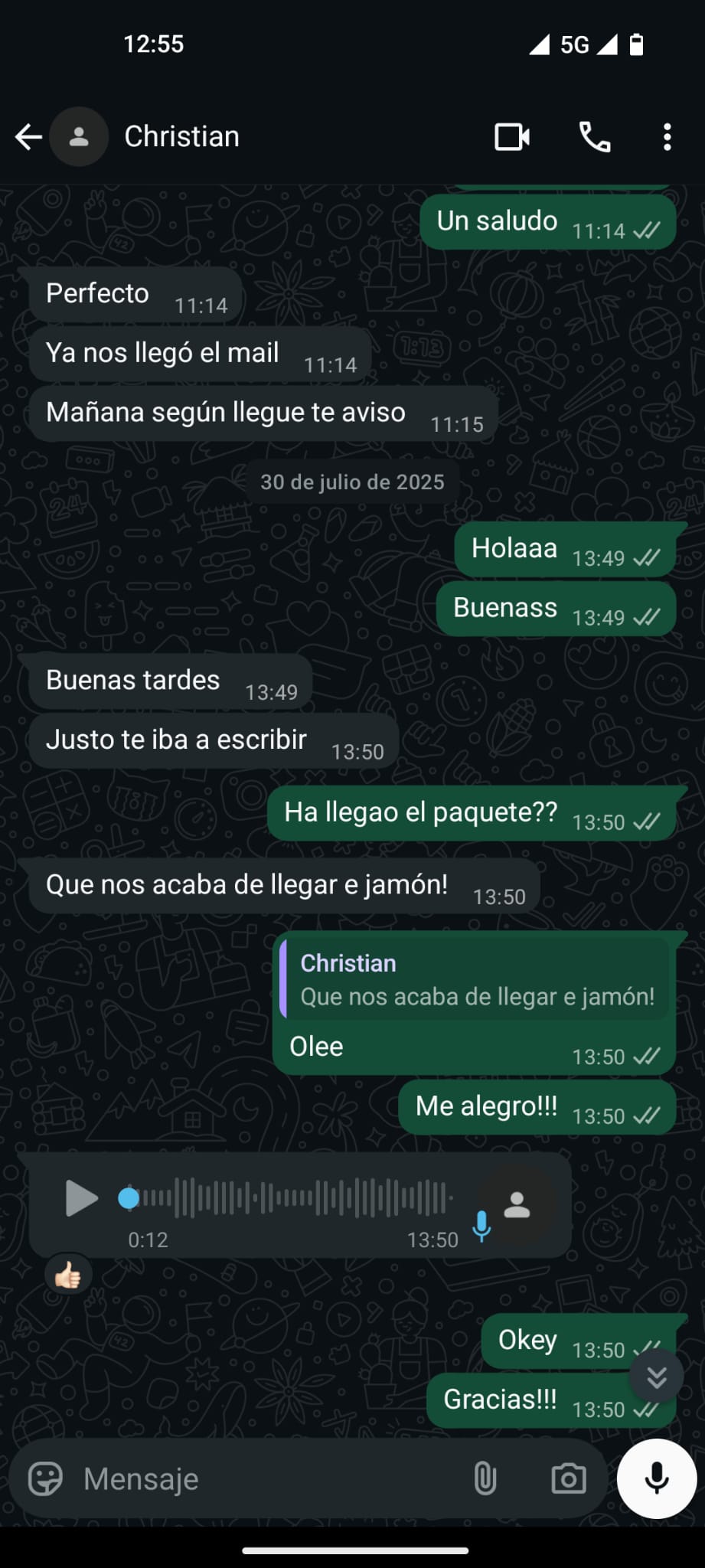Open Christian's contact info
Image resolution: width=705 pixels, height=1568 pixels.
[181, 137]
